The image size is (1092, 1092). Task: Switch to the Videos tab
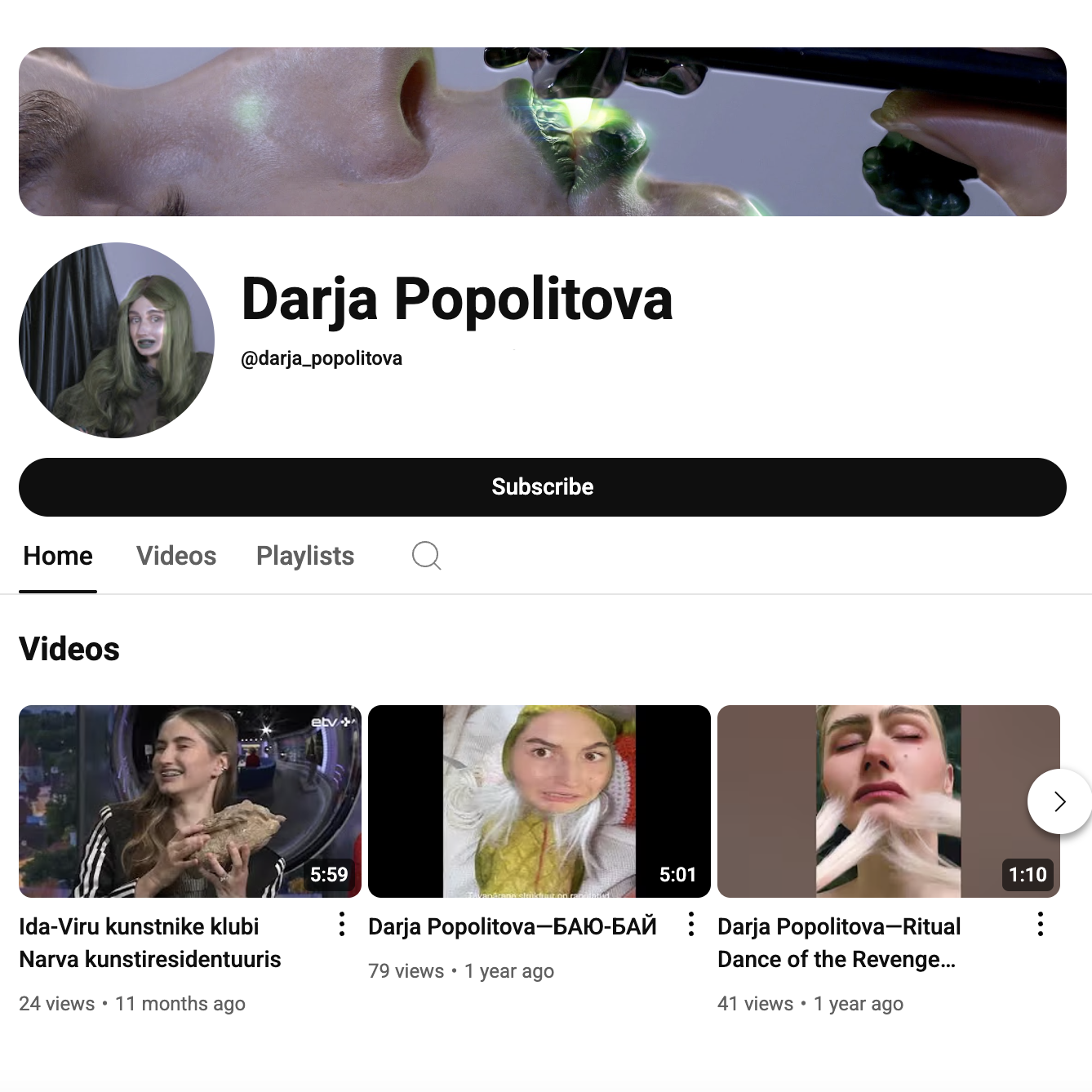pyautogui.click(x=176, y=556)
